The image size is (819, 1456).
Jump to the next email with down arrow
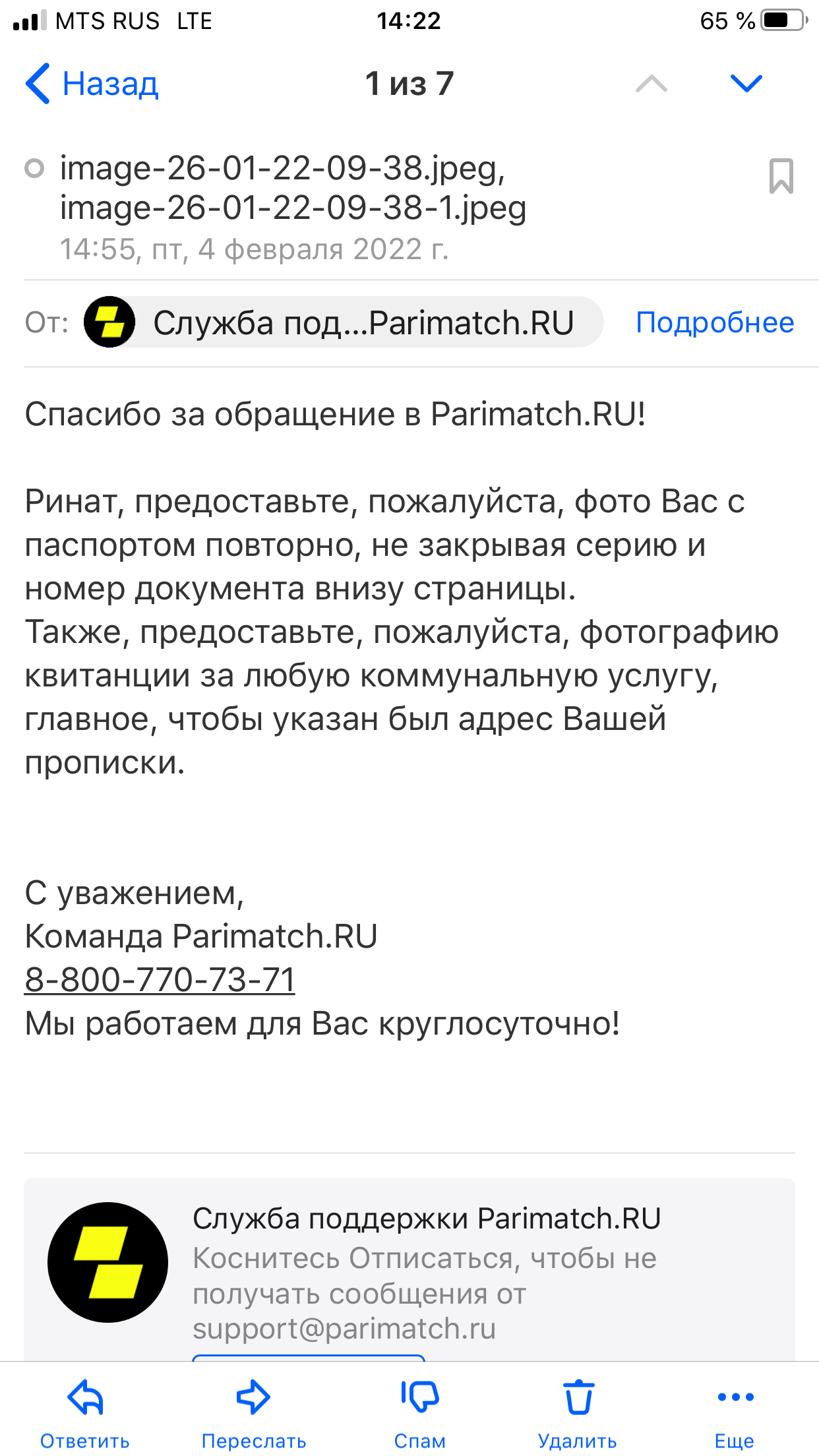tap(746, 84)
